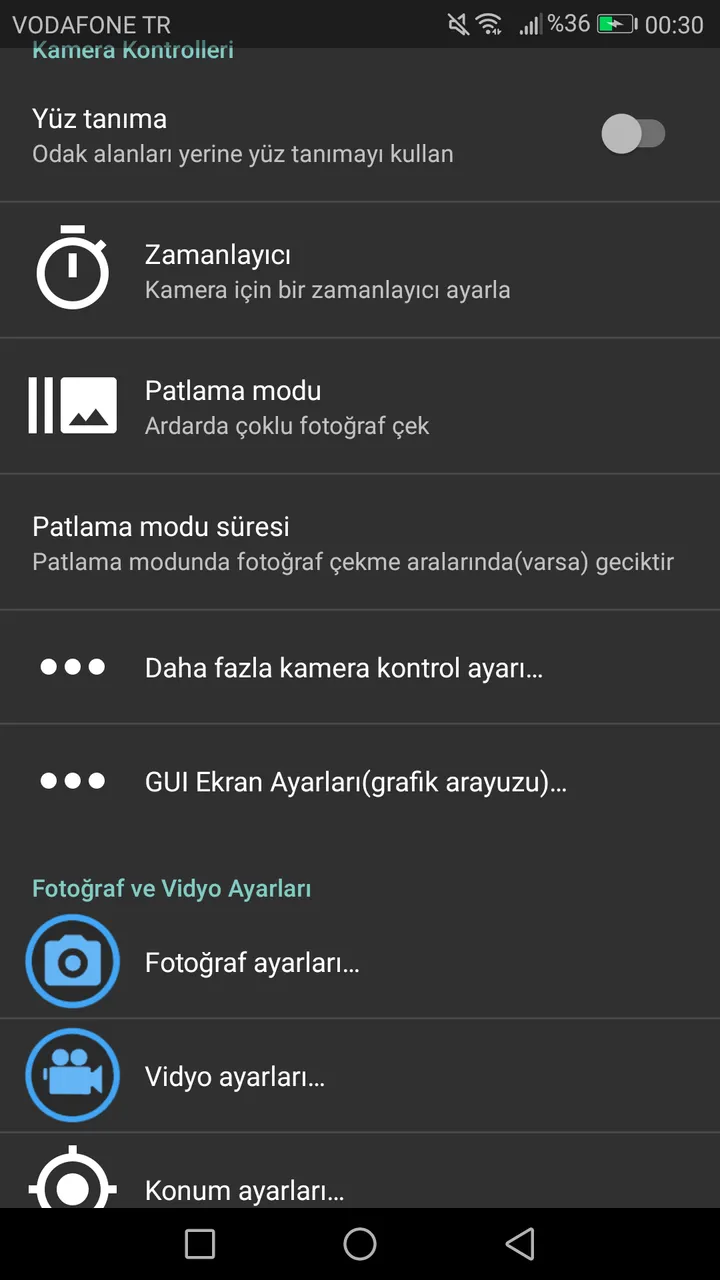Image resolution: width=720 pixels, height=1280 pixels.
Task: Toggle the Yüz tanıma switch
Action: (x=632, y=134)
